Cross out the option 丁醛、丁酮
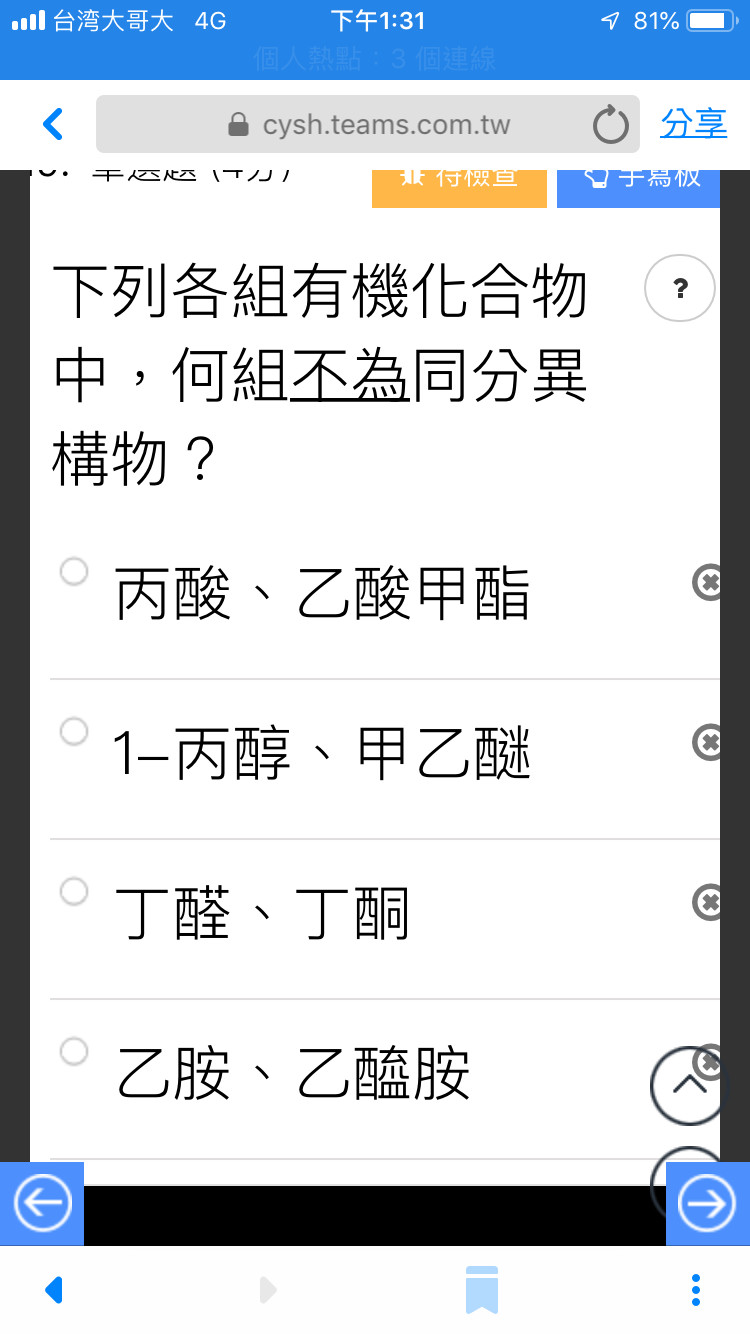This screenshot has height=1334, width=750. tap(707, 902)
